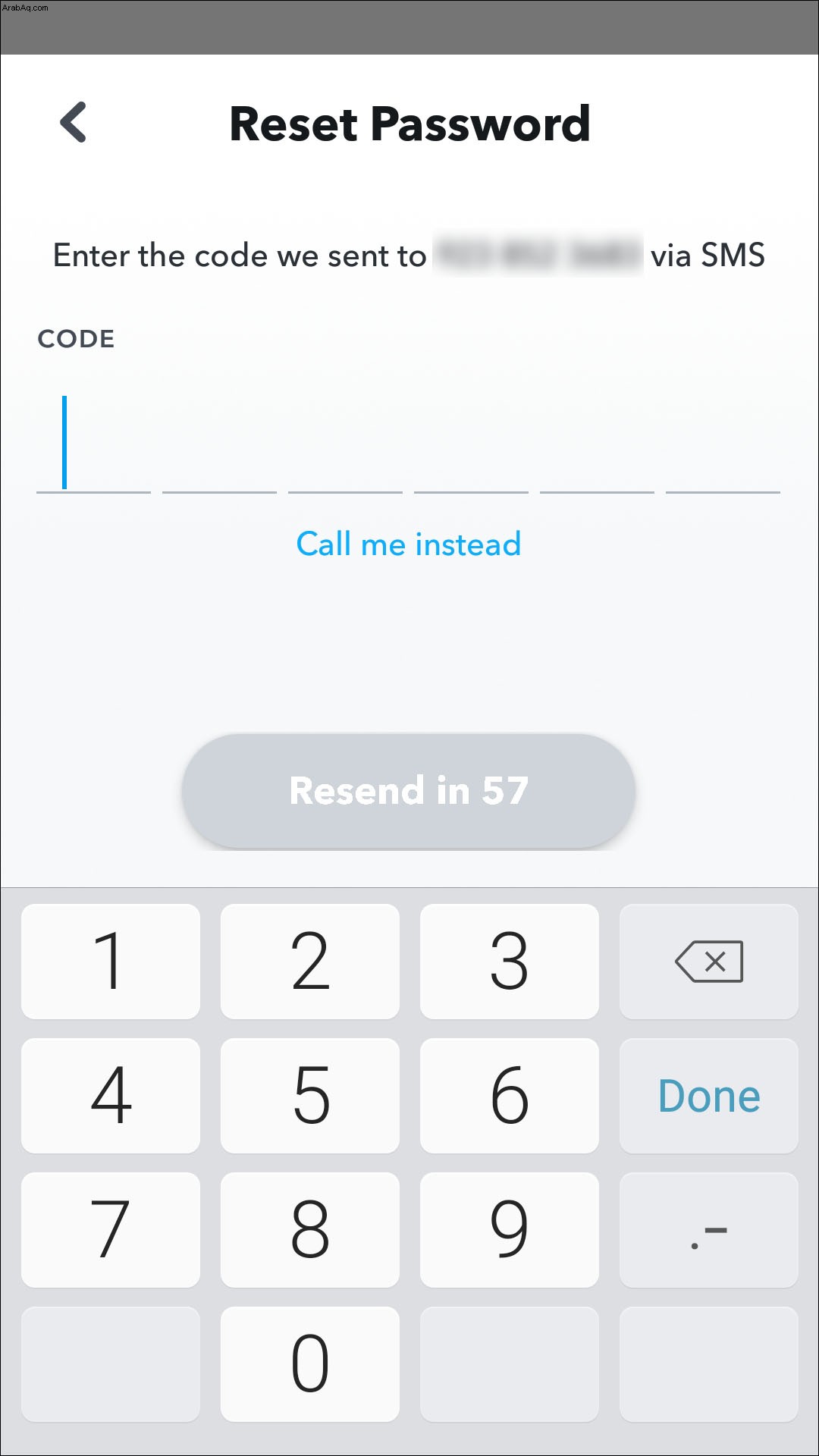The height and width of the screenshot is (1456, 819).
Task: Hit the backspace key on keypad
Action: click(x=709, y=961)
